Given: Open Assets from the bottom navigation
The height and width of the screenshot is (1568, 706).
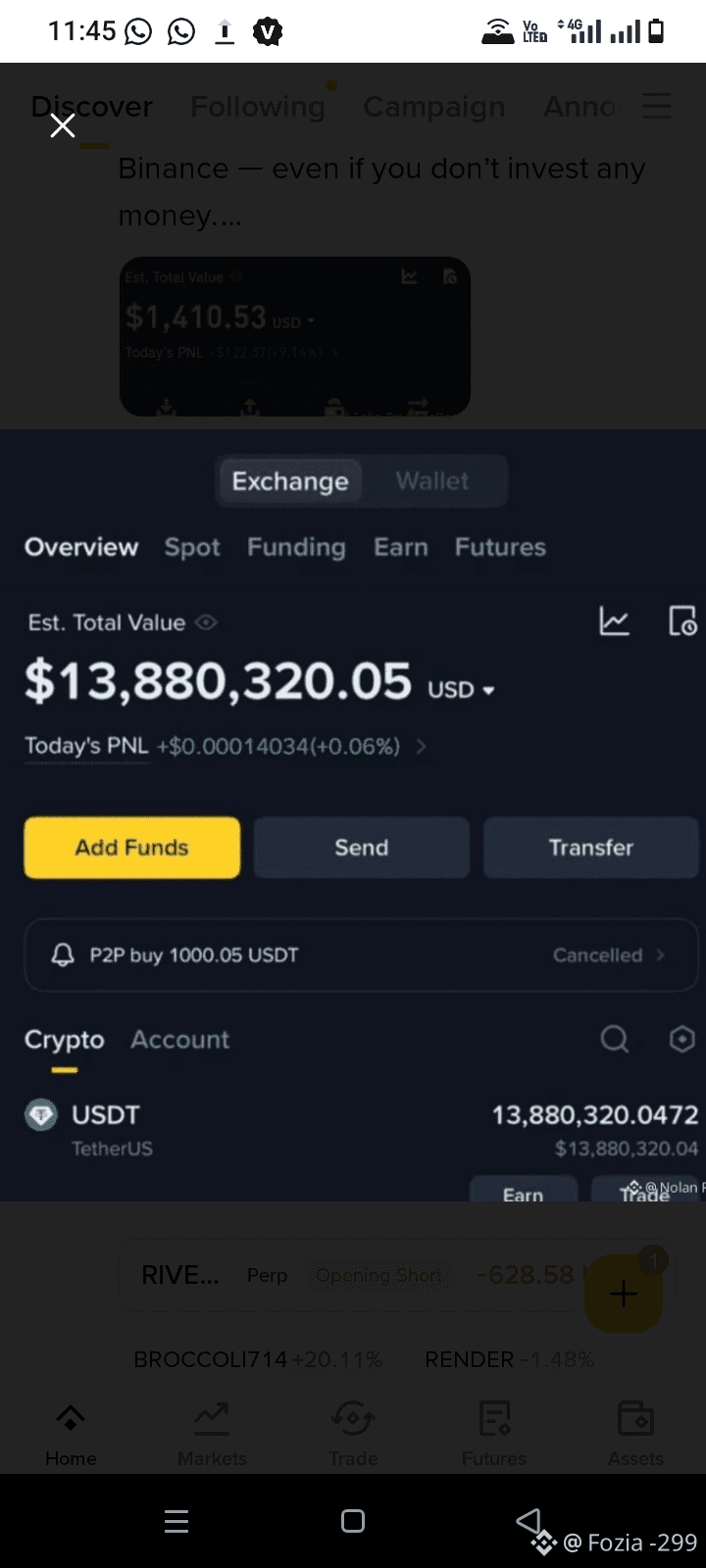Looking at the screenshot, I should coord(635,1431).
